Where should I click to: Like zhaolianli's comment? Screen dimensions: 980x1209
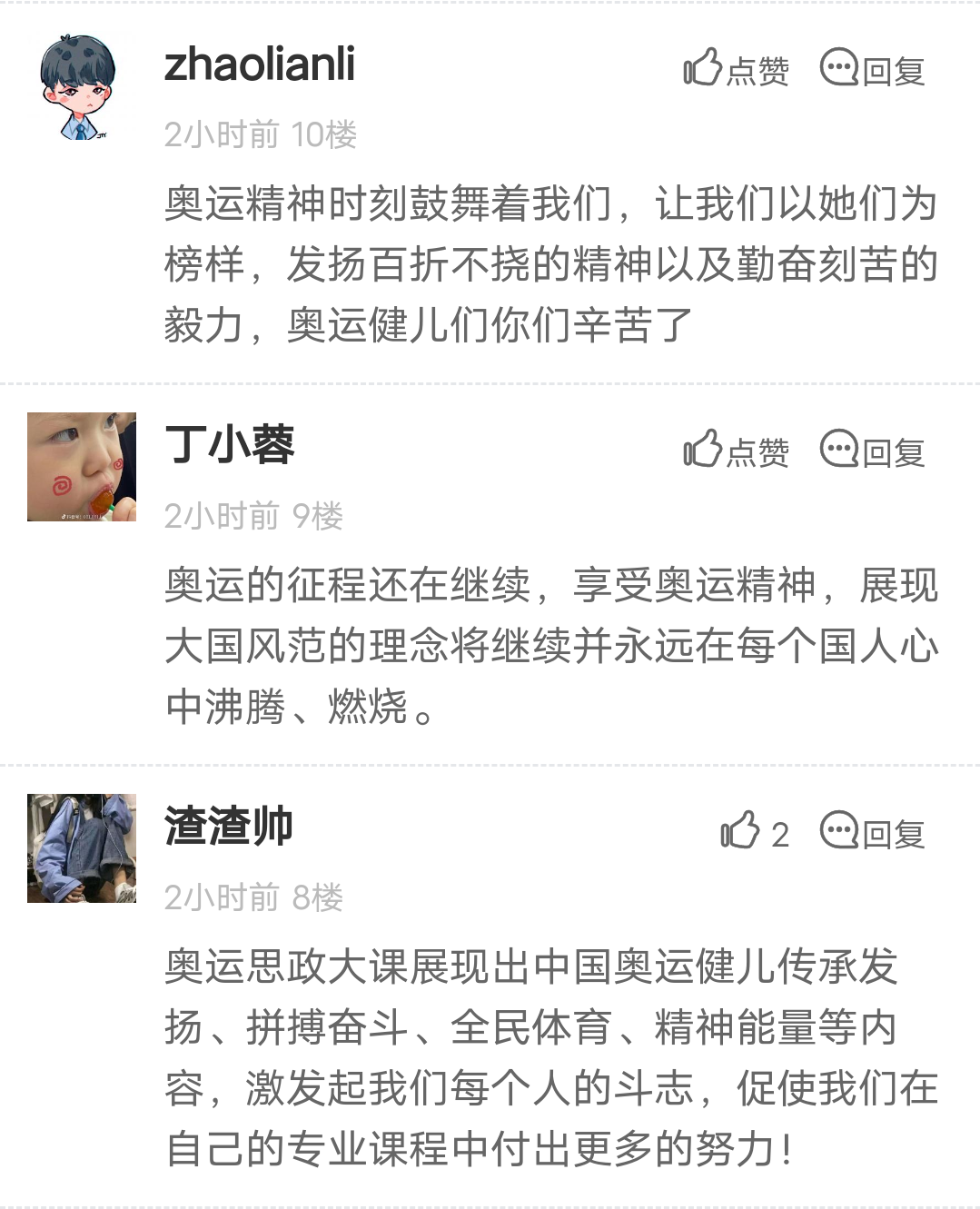(x=735, y=69)
